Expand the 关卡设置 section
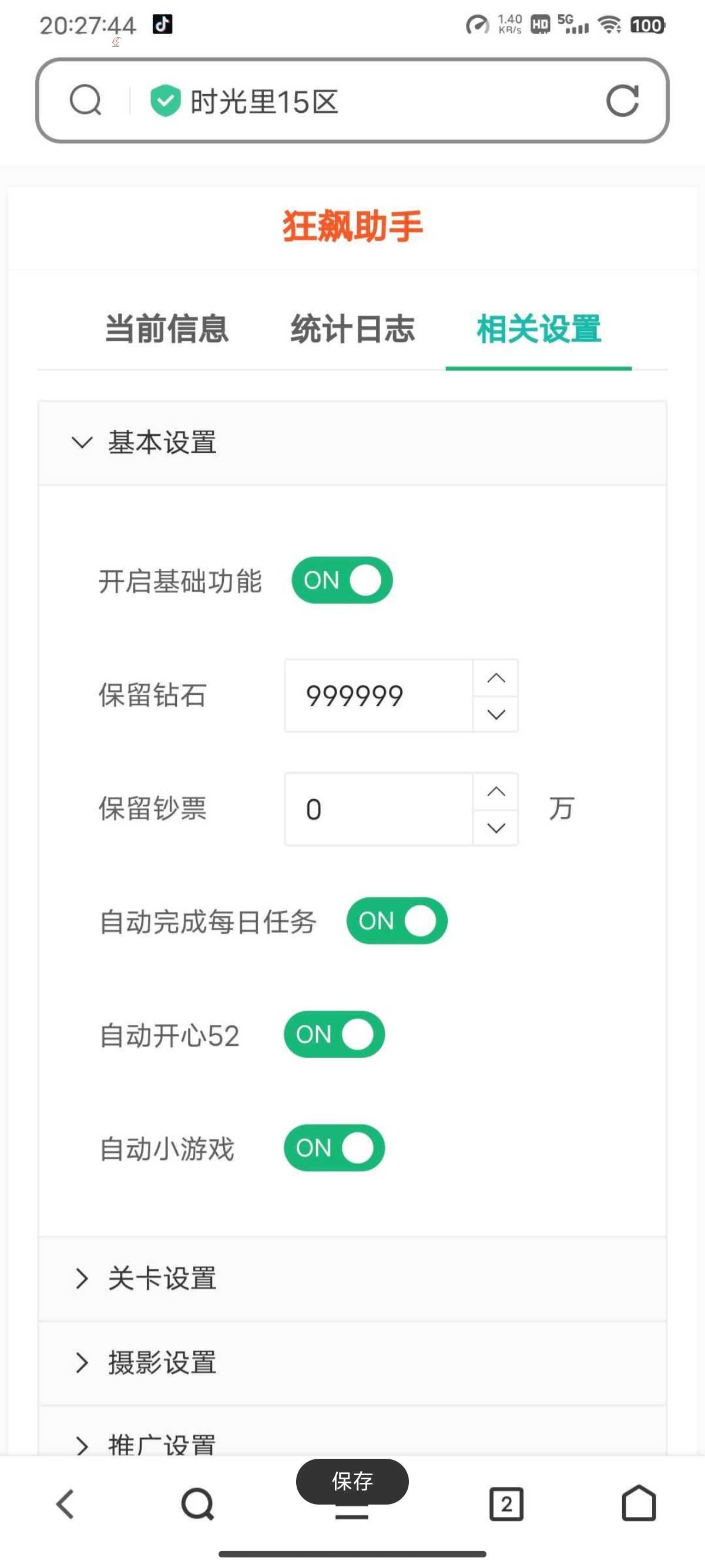Viewport: 705px width, 1568px height. point(352,1279)
